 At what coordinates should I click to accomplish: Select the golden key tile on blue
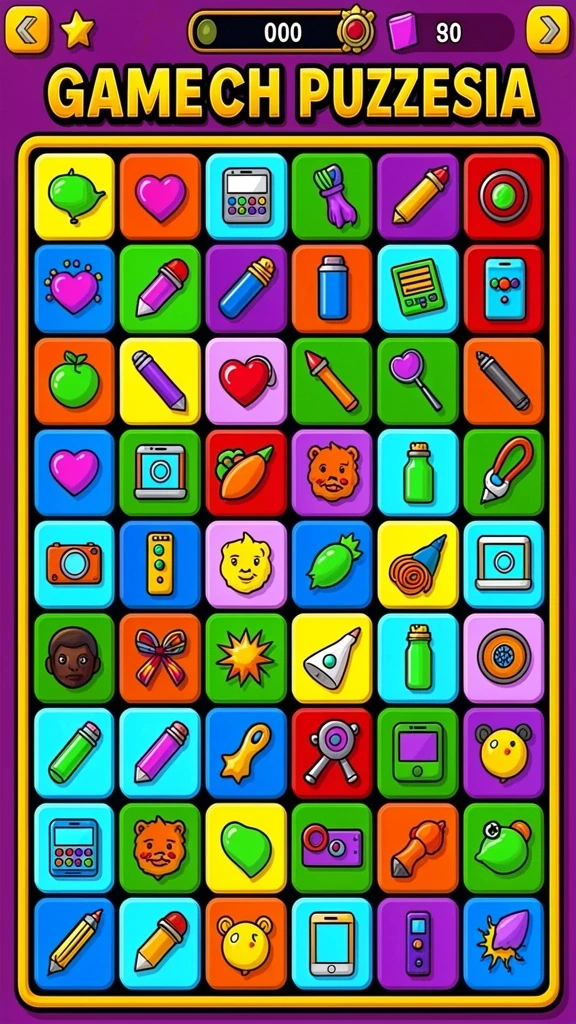(246, 753)
